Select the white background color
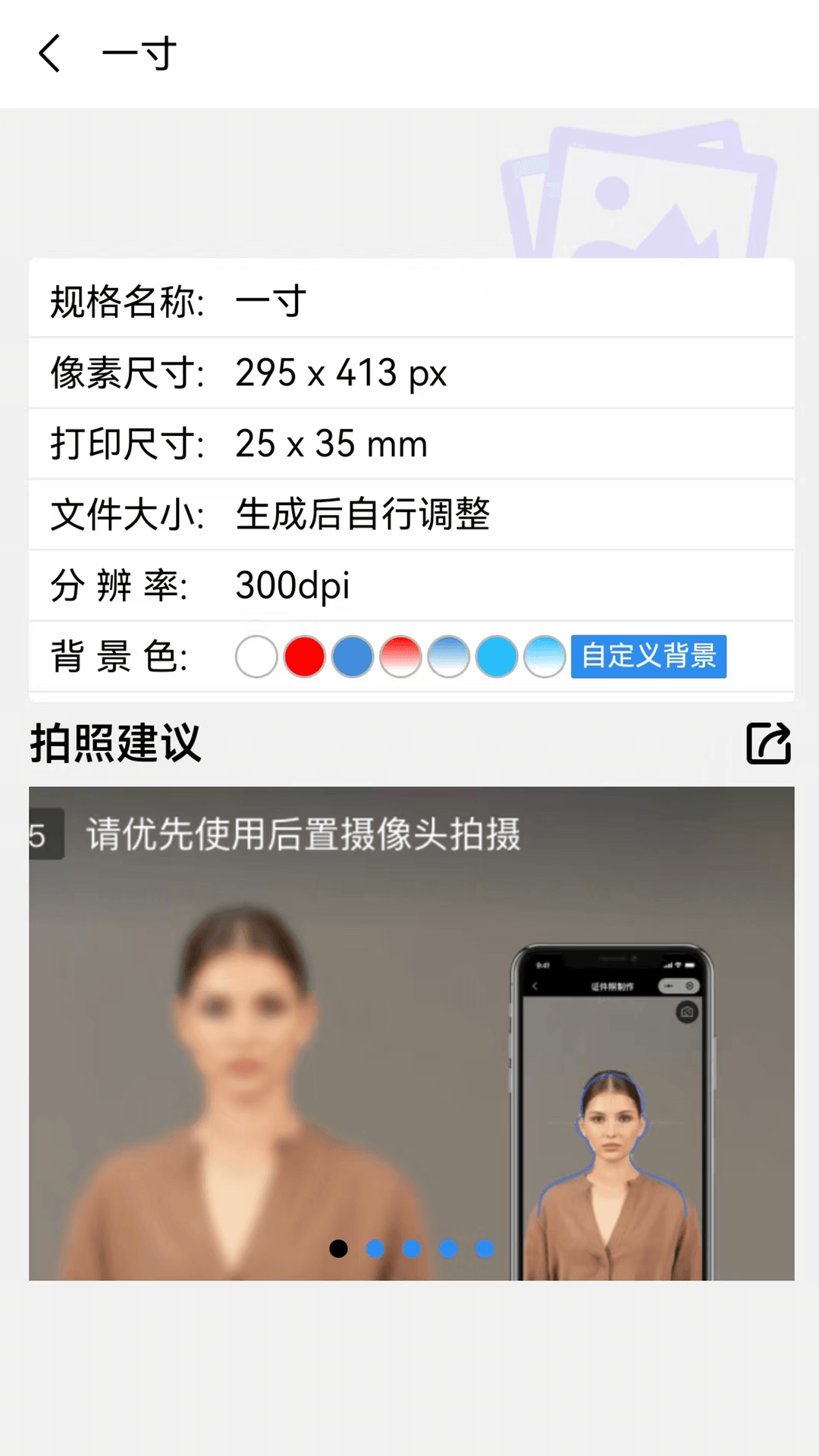Image resolution: width=819 pixels, height=1456 pixels. pyautogui.click(x=256, y=657)
